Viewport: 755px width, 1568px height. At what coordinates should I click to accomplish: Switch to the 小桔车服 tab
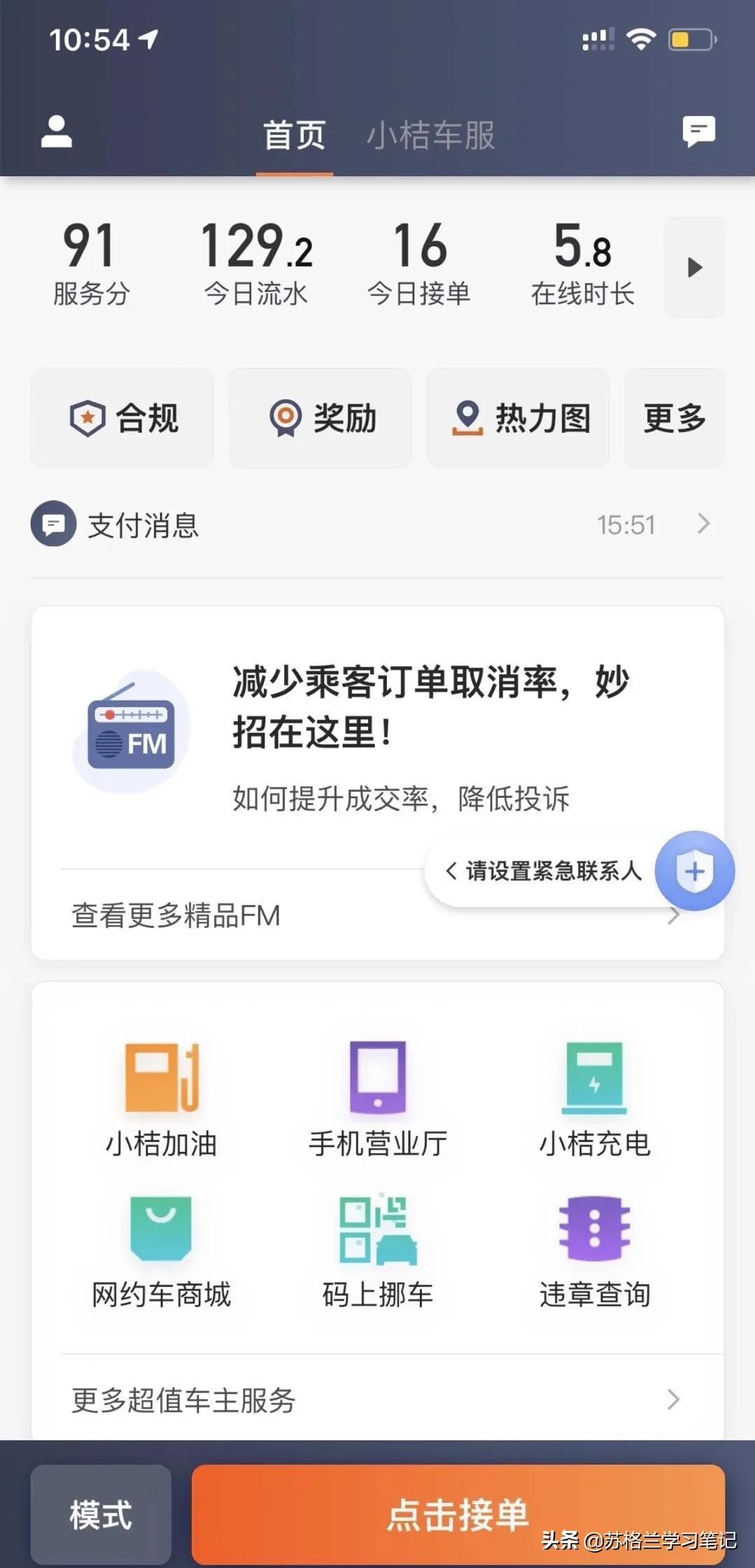pos(431,136)
